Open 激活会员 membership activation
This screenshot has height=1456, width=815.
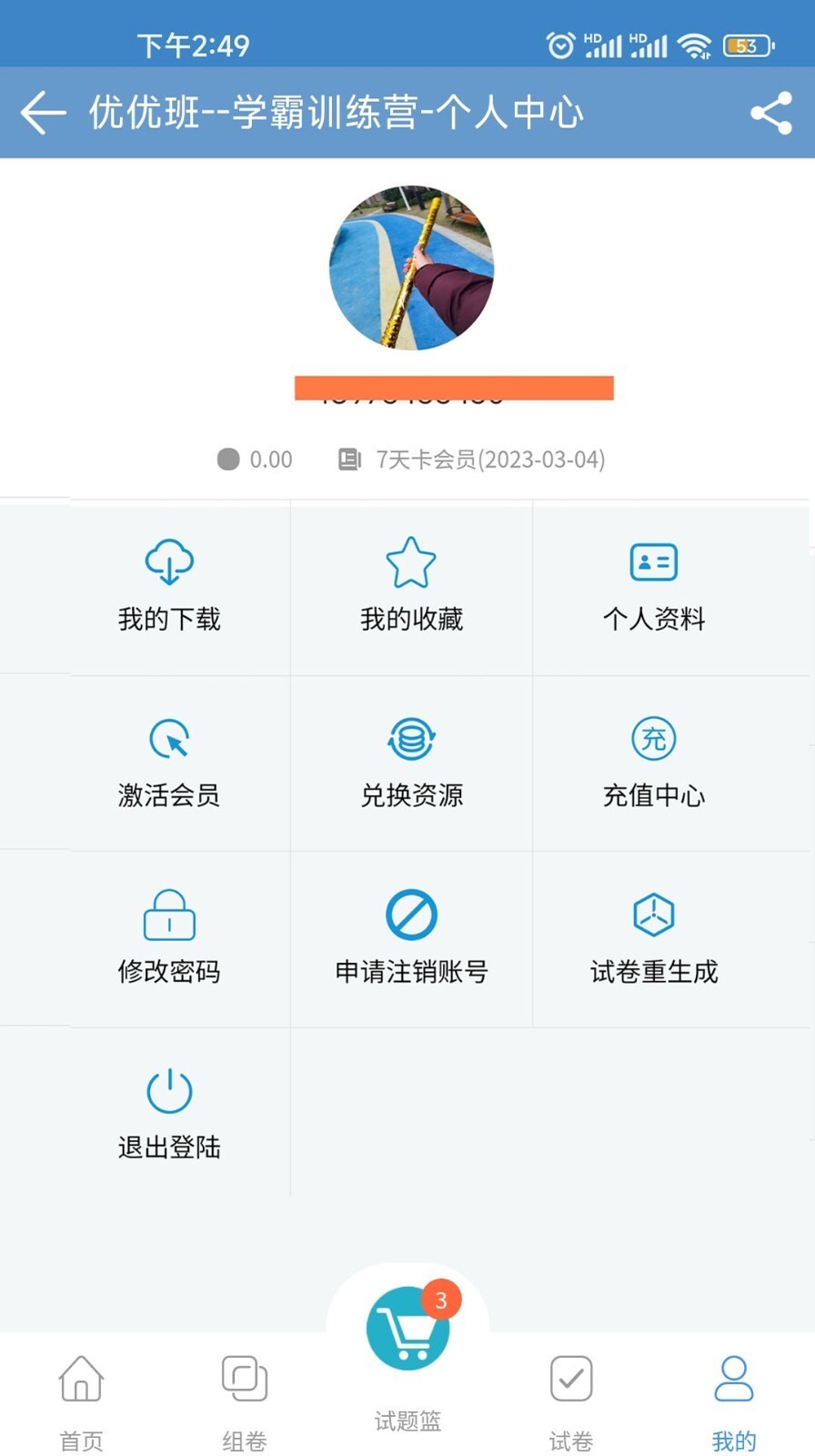click(x=168, y=764)
